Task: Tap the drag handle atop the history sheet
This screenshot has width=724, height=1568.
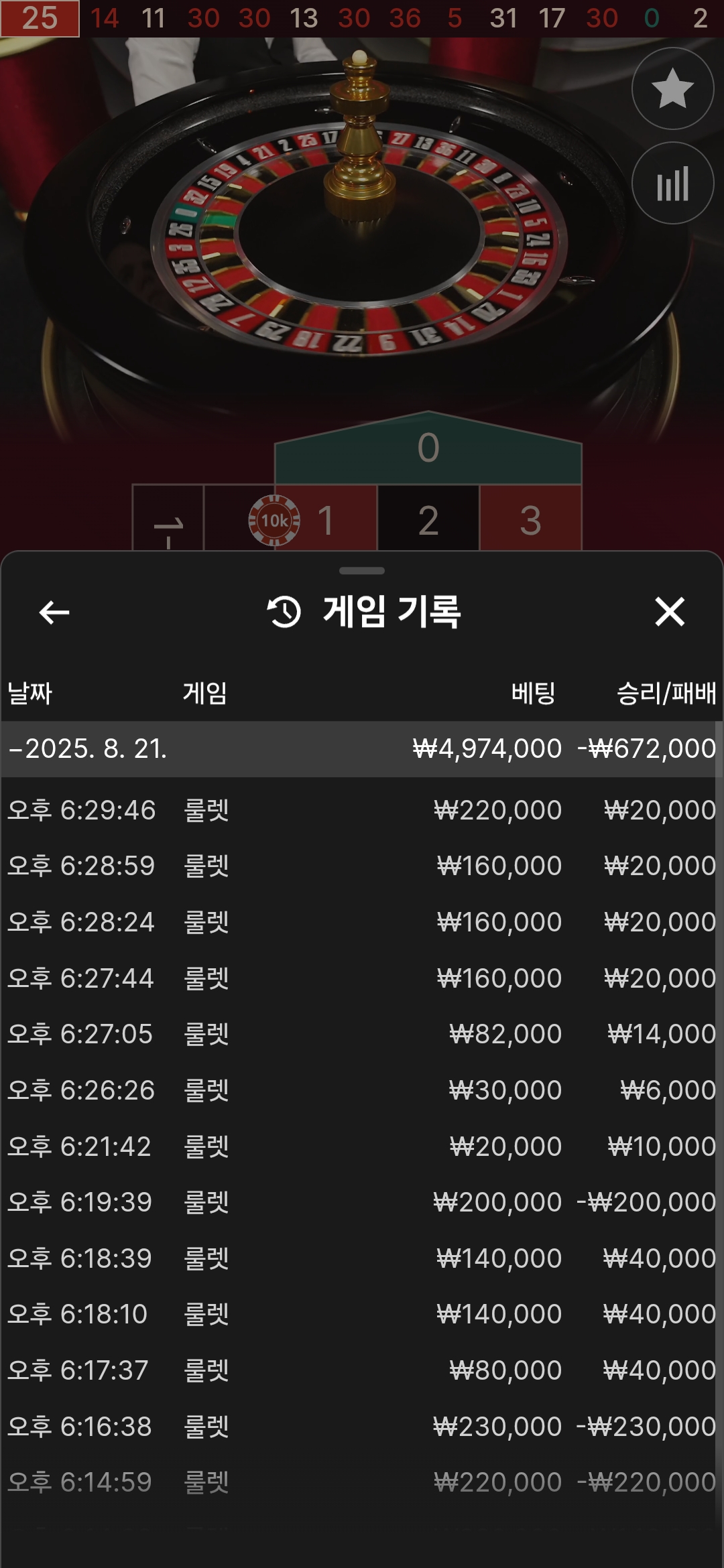Action: [362, 571]
